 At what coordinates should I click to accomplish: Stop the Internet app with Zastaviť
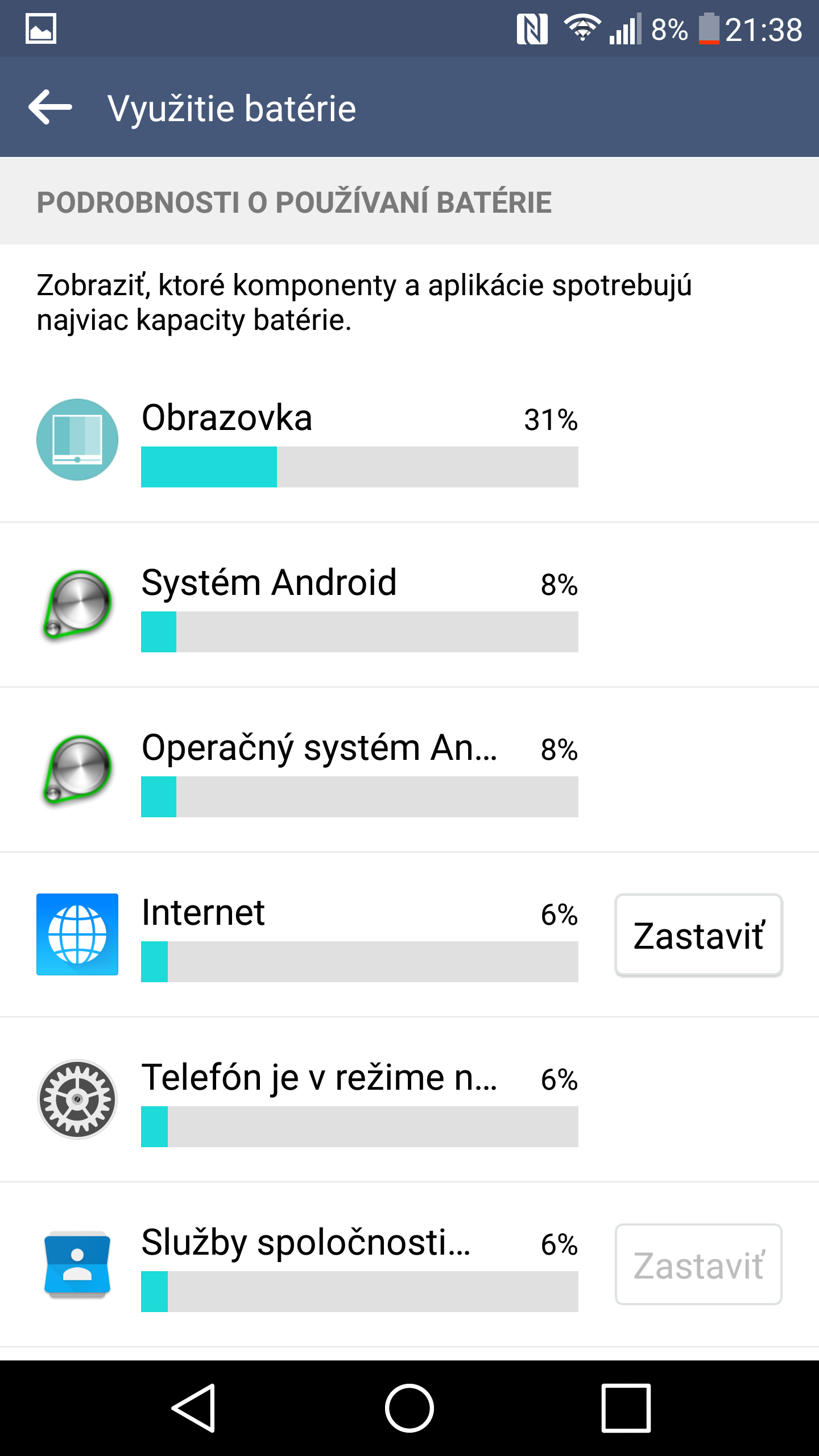[x=698, y=936]
